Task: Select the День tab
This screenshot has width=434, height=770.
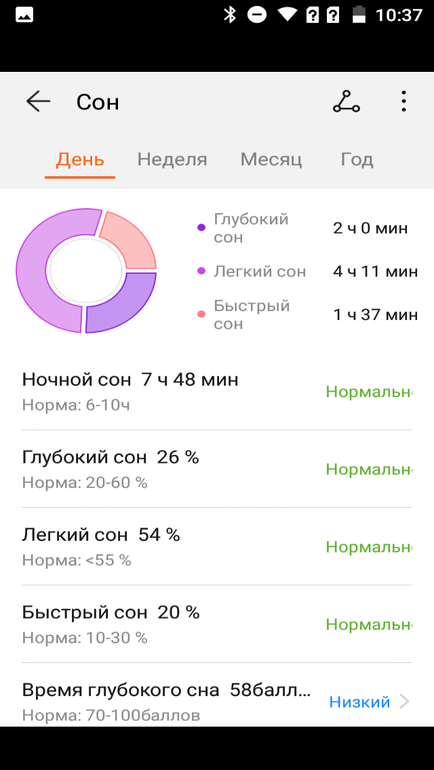Action: [80, 160]
